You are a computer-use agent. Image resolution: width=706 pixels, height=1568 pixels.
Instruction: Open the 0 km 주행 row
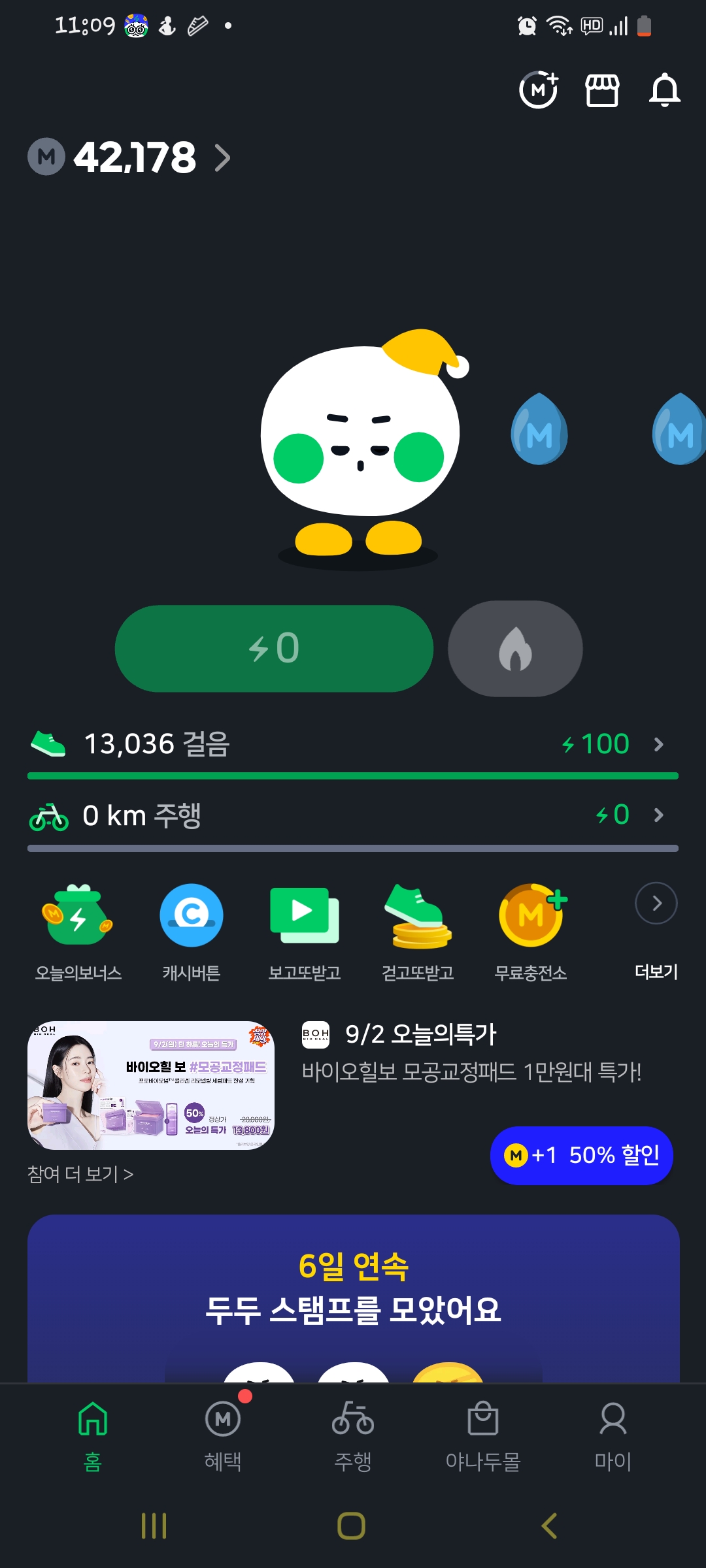[353, 815]
